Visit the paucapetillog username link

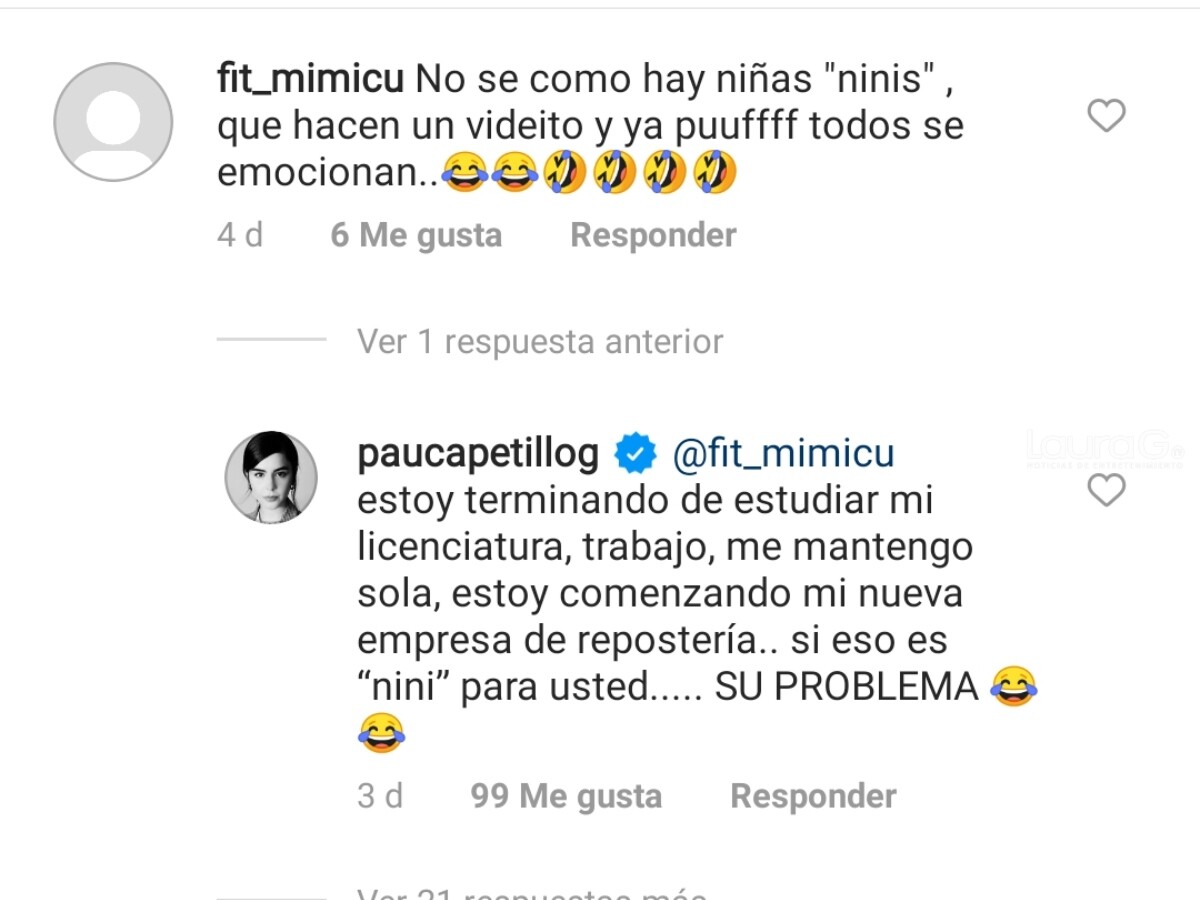[x=478, y=454]
